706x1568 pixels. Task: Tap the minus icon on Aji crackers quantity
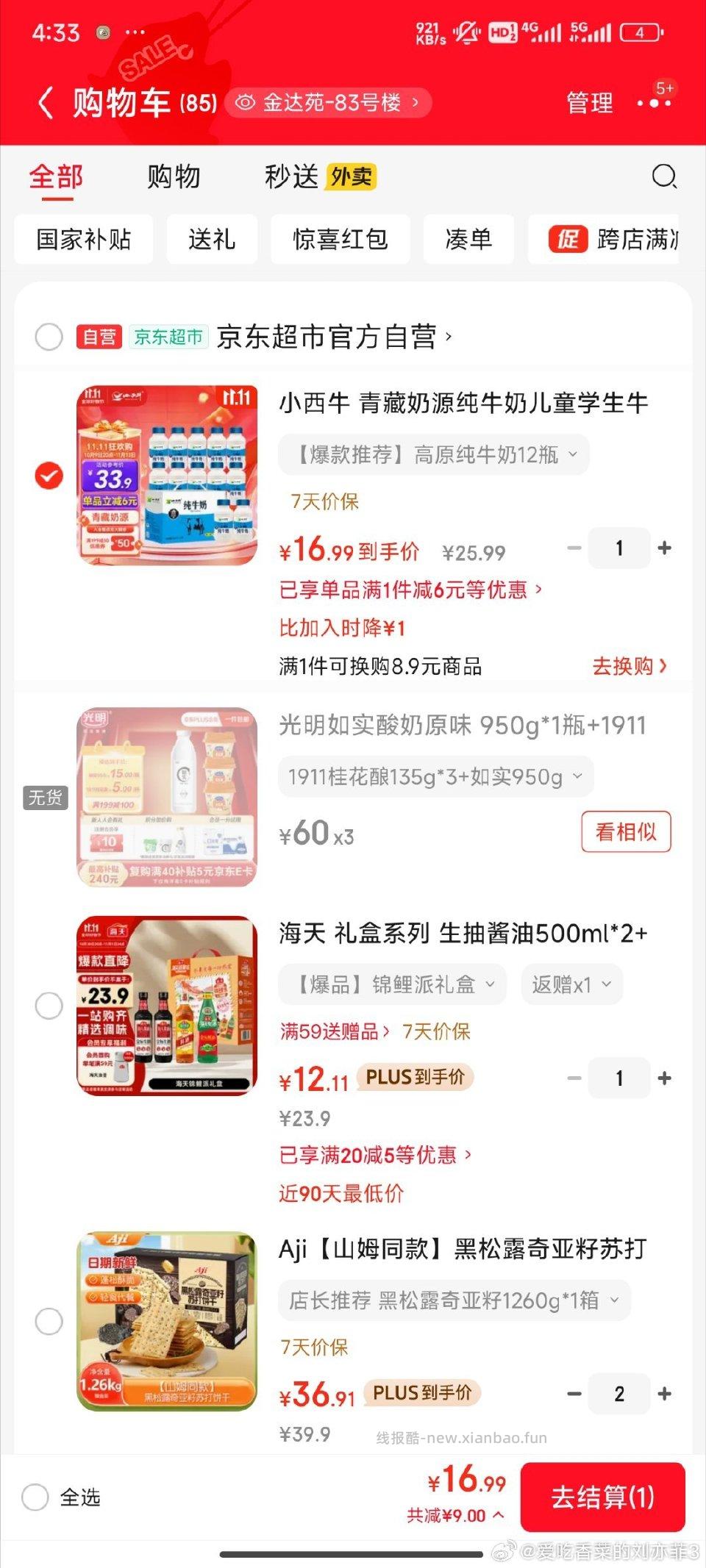tap(573, 1393)
